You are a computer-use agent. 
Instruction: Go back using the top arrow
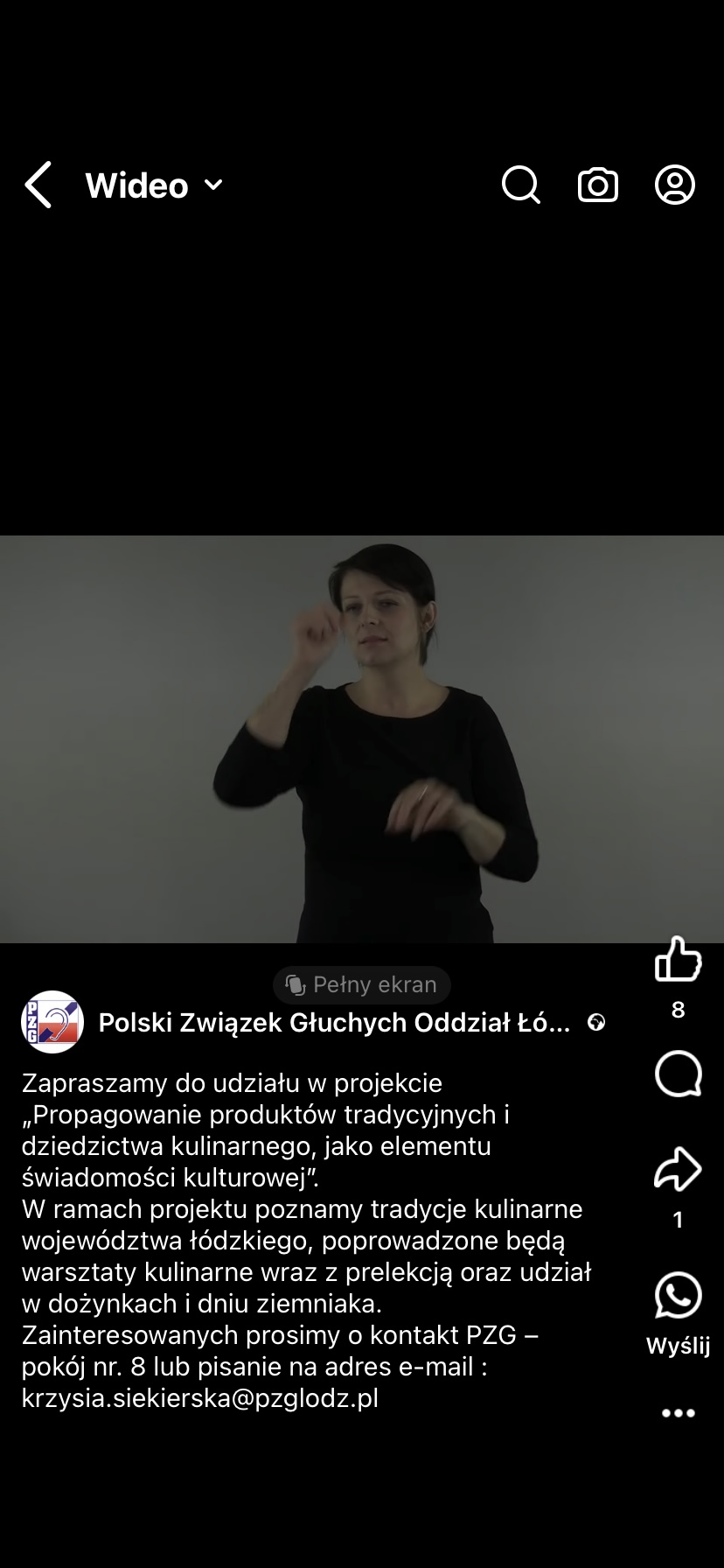38,185
